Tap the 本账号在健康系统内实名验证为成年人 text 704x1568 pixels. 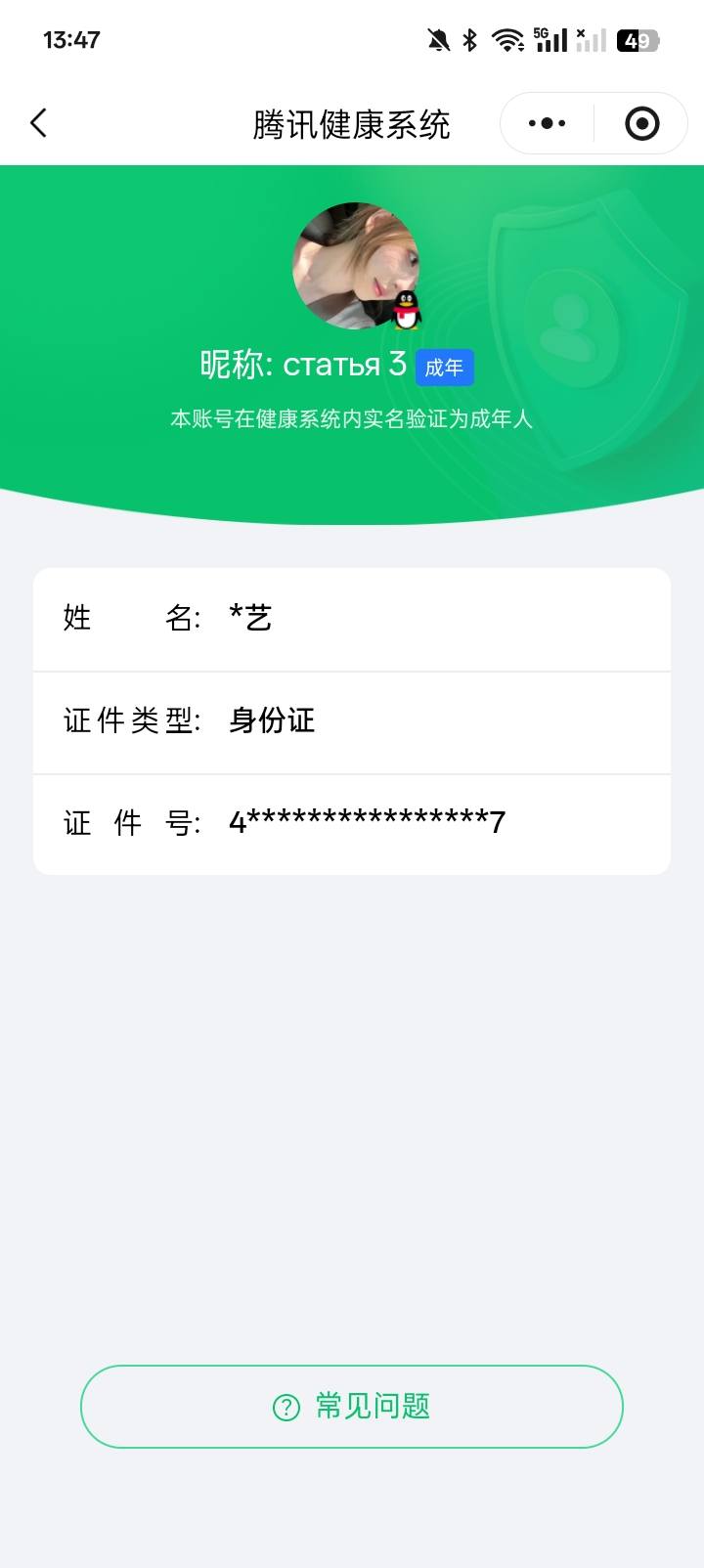click(352, 418)
